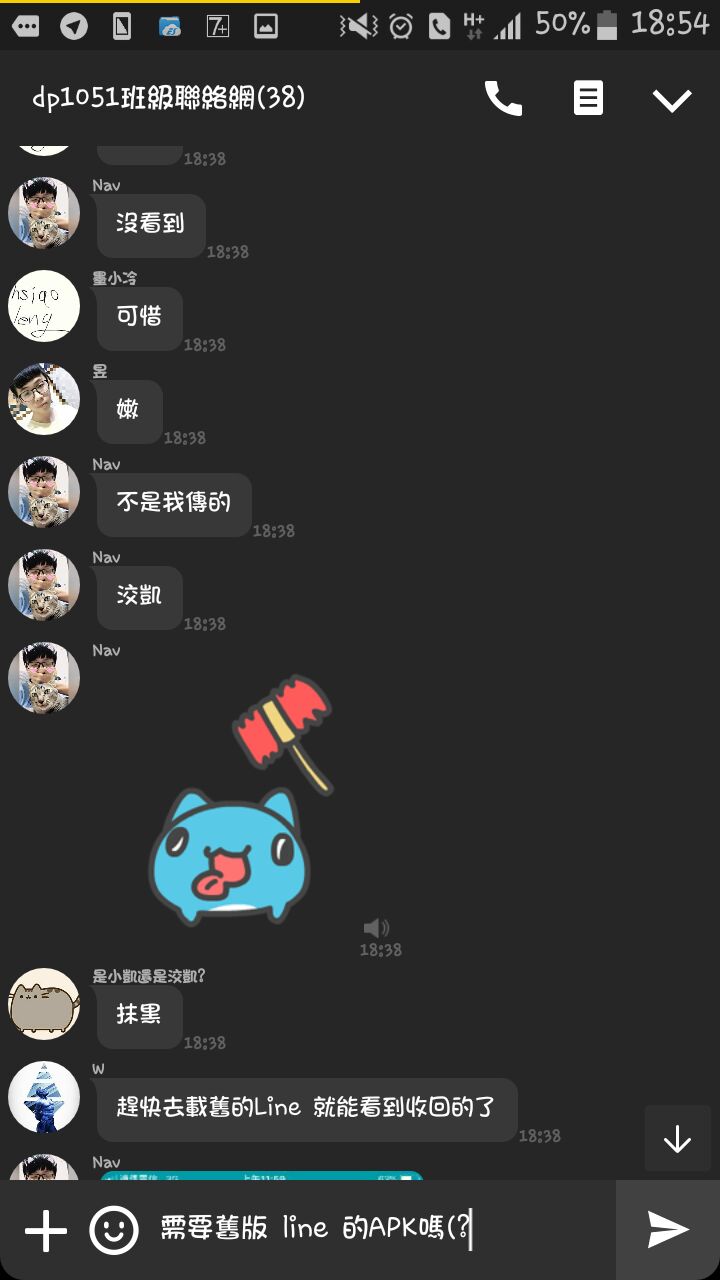Screen dimensions: 720x1280
Task: Play the sound of the blue cat sticker
Action: coord(376,928)
